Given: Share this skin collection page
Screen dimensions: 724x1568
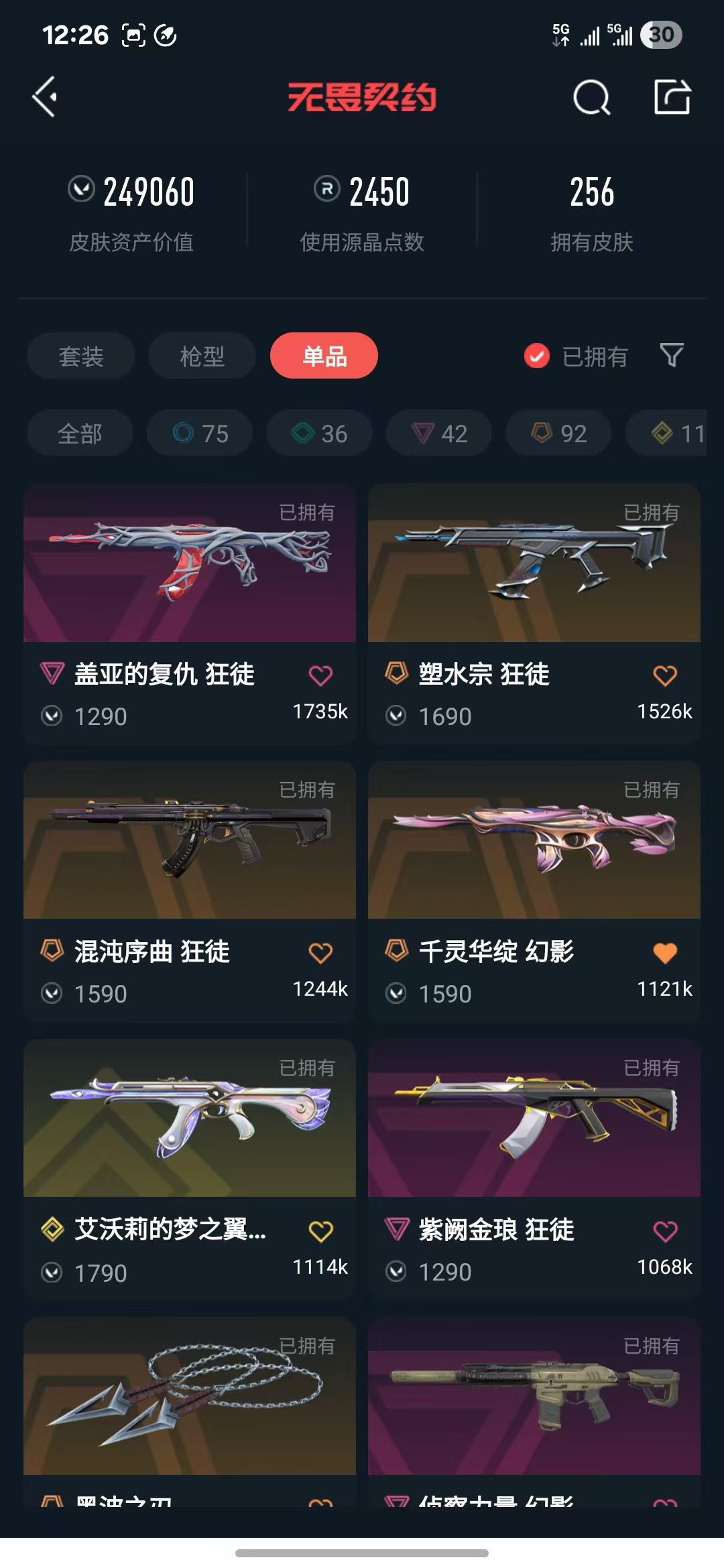Looking at the screenshot, I should [672, 97].
